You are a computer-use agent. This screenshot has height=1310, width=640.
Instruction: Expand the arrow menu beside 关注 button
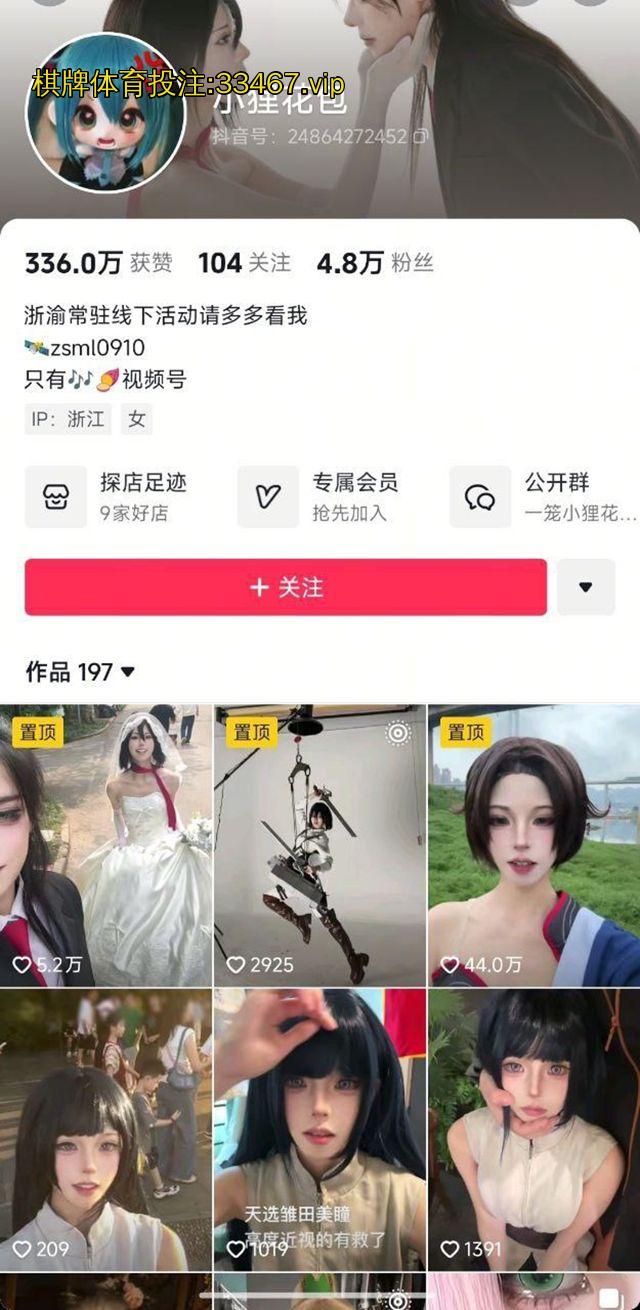586,587
